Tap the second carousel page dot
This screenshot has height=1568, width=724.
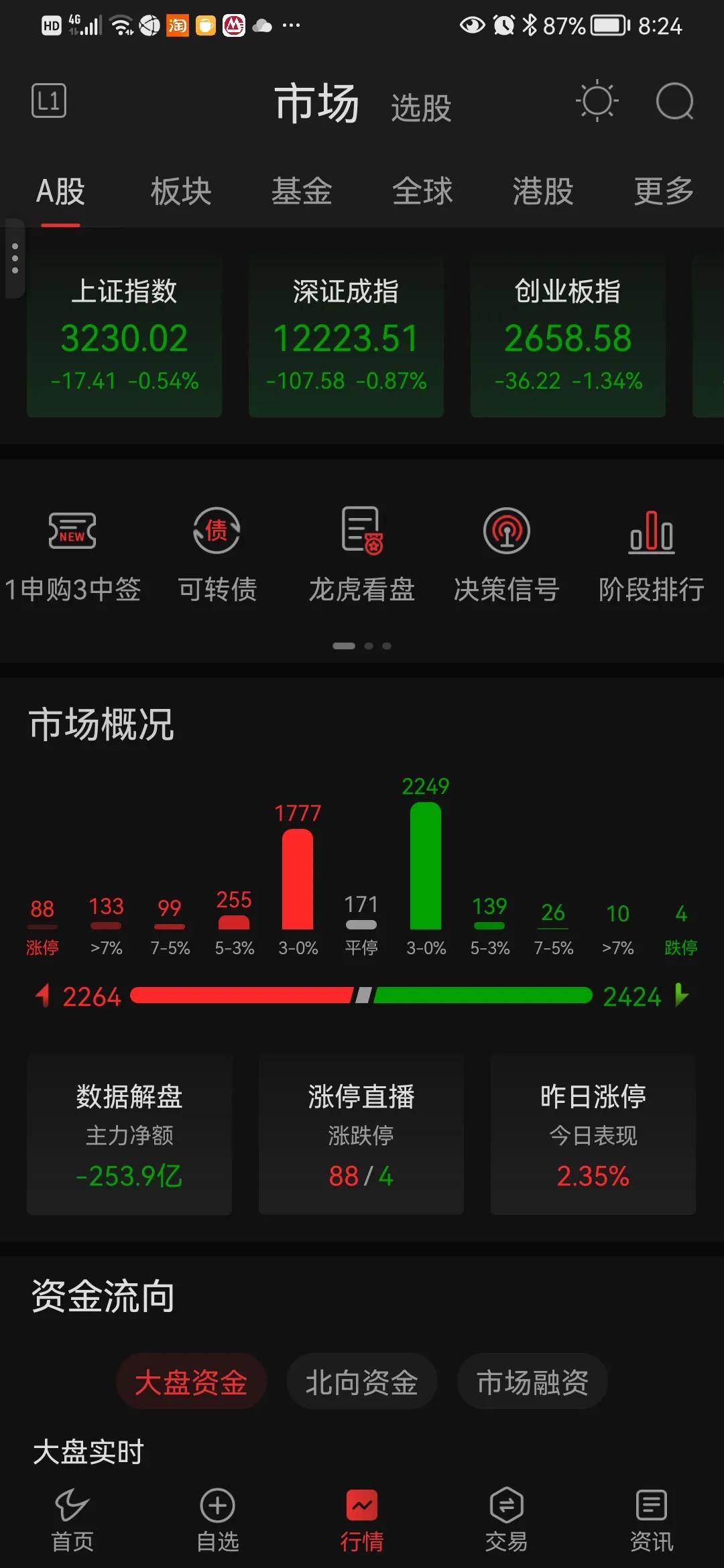tap(369, 645)
